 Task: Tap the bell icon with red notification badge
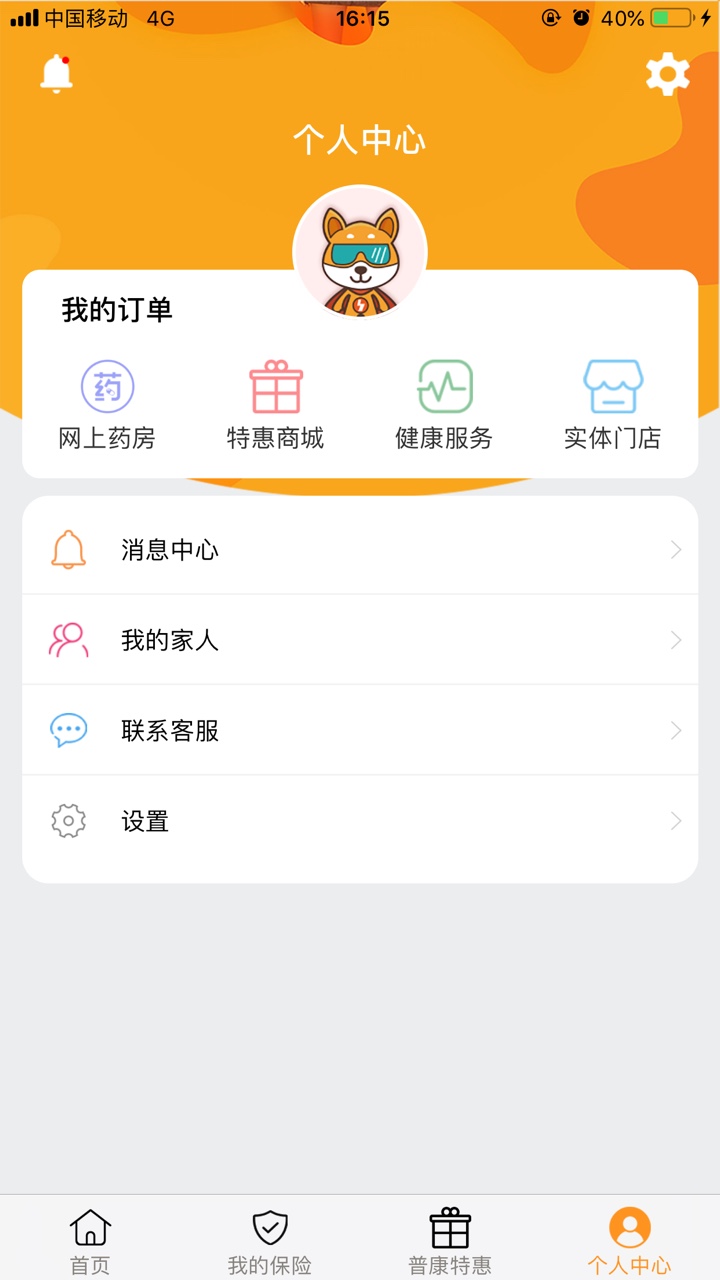(x=57, y=73)
